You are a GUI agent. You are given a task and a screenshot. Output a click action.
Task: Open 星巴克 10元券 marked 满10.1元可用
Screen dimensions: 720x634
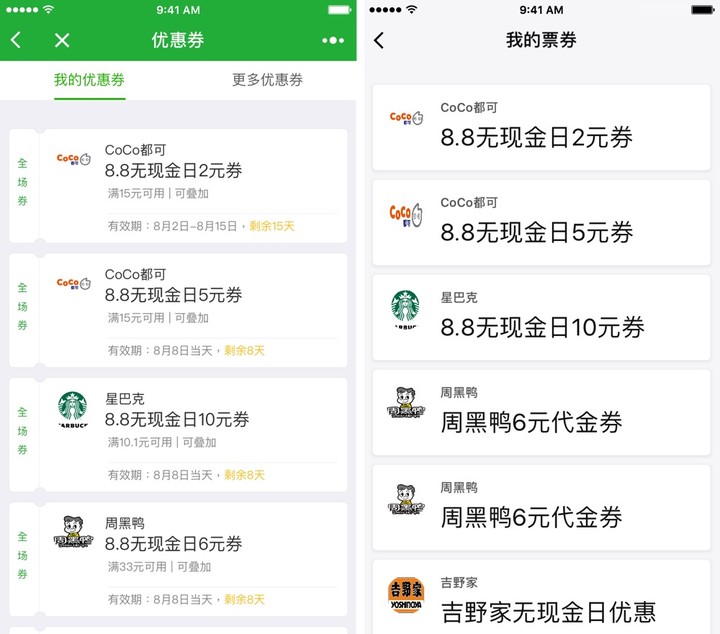tap(192, 434)
